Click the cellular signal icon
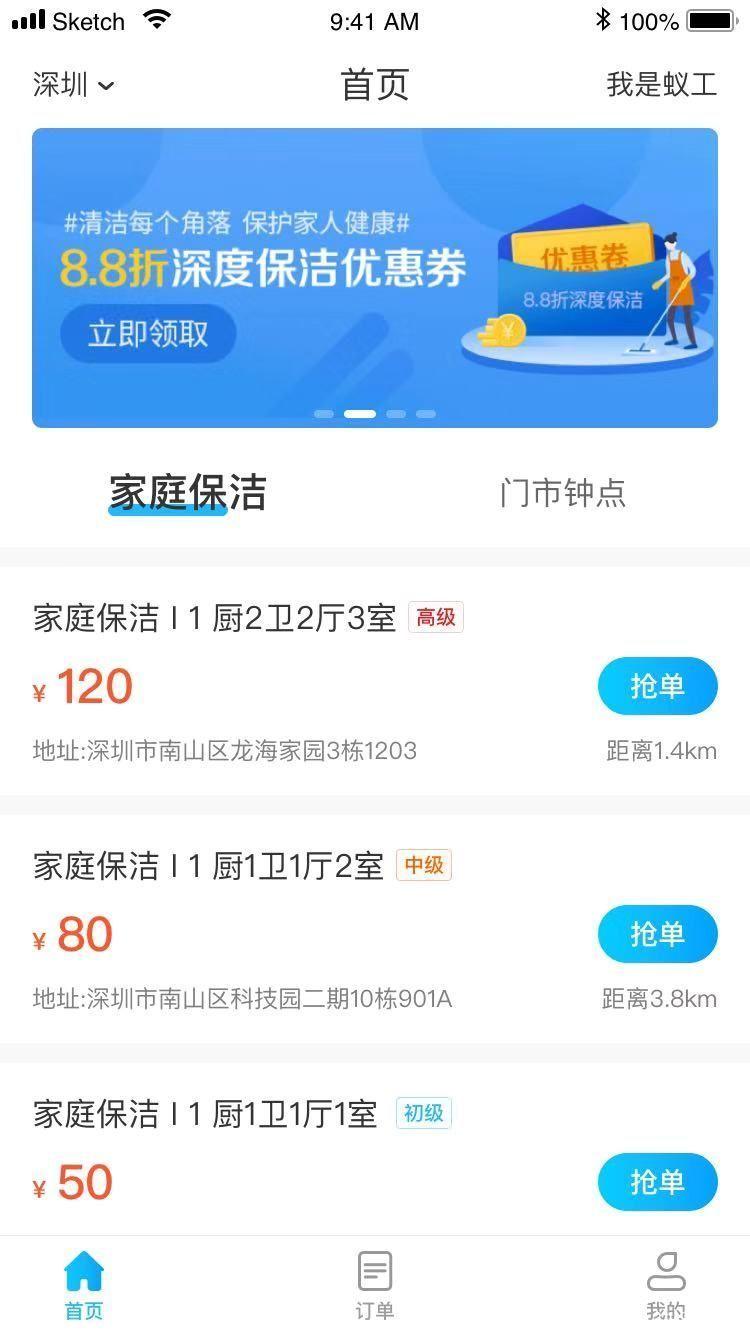The width and height of the screenshot is (750, 1334). 28,18
